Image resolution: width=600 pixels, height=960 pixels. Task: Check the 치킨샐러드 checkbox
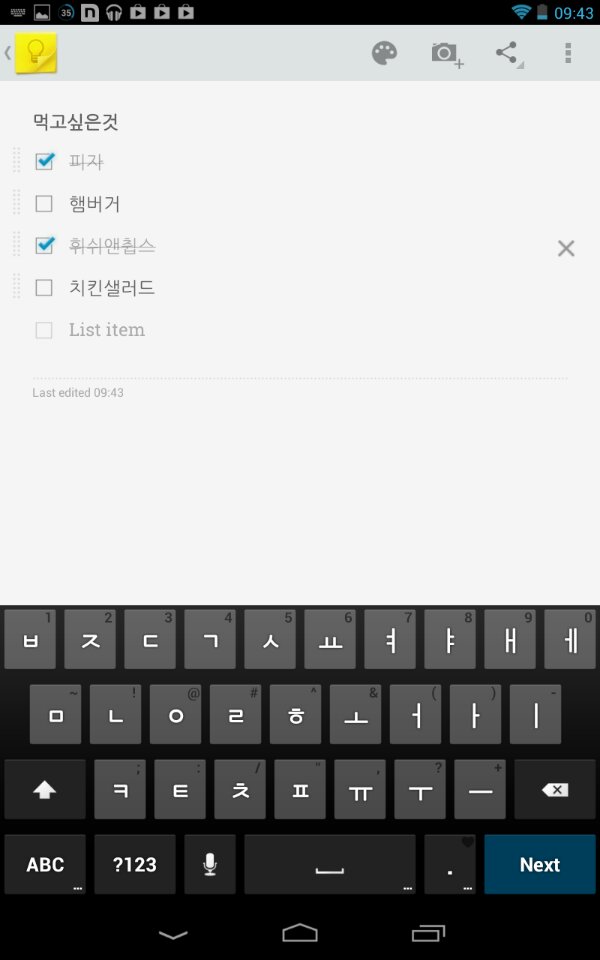tap(44, 287)
